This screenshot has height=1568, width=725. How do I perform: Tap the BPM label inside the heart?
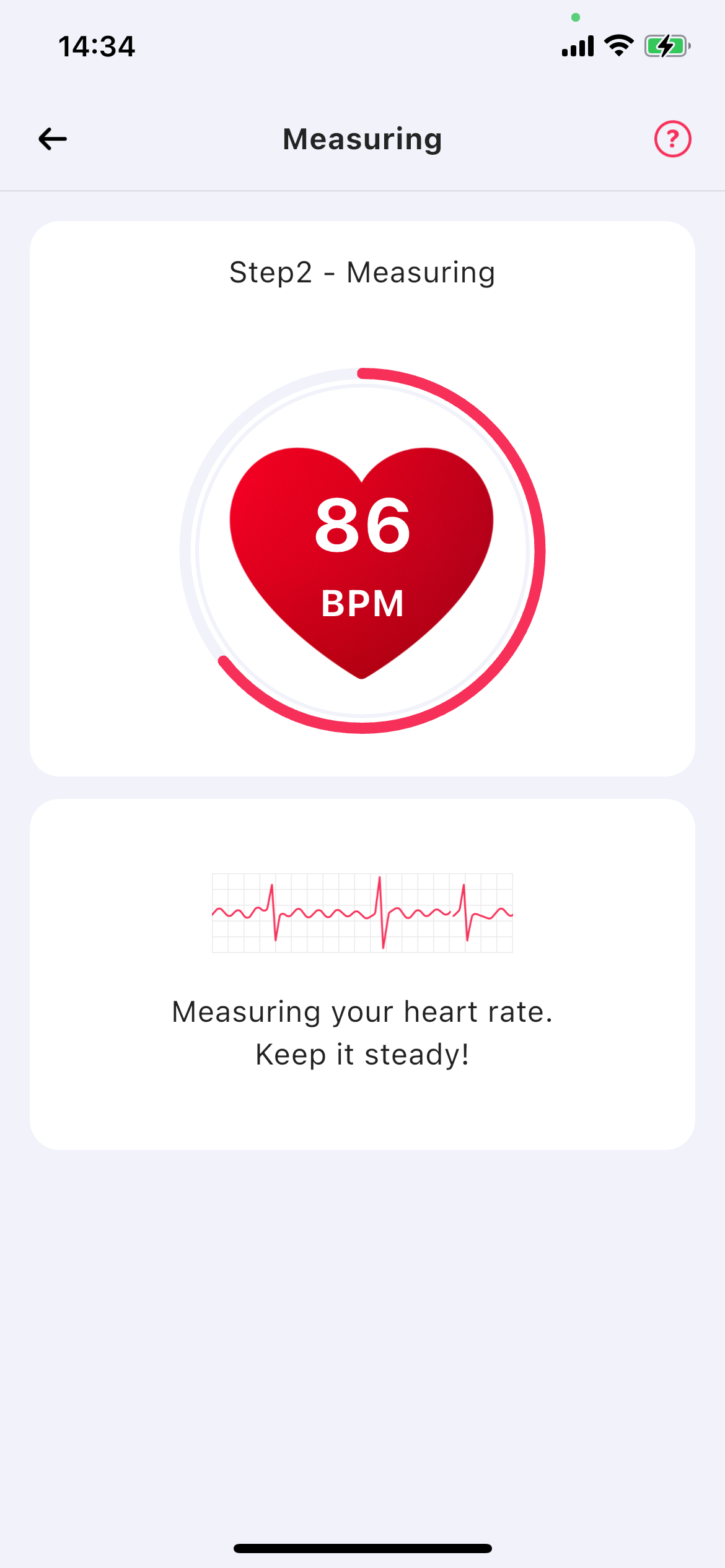click(x=362, y=602)
